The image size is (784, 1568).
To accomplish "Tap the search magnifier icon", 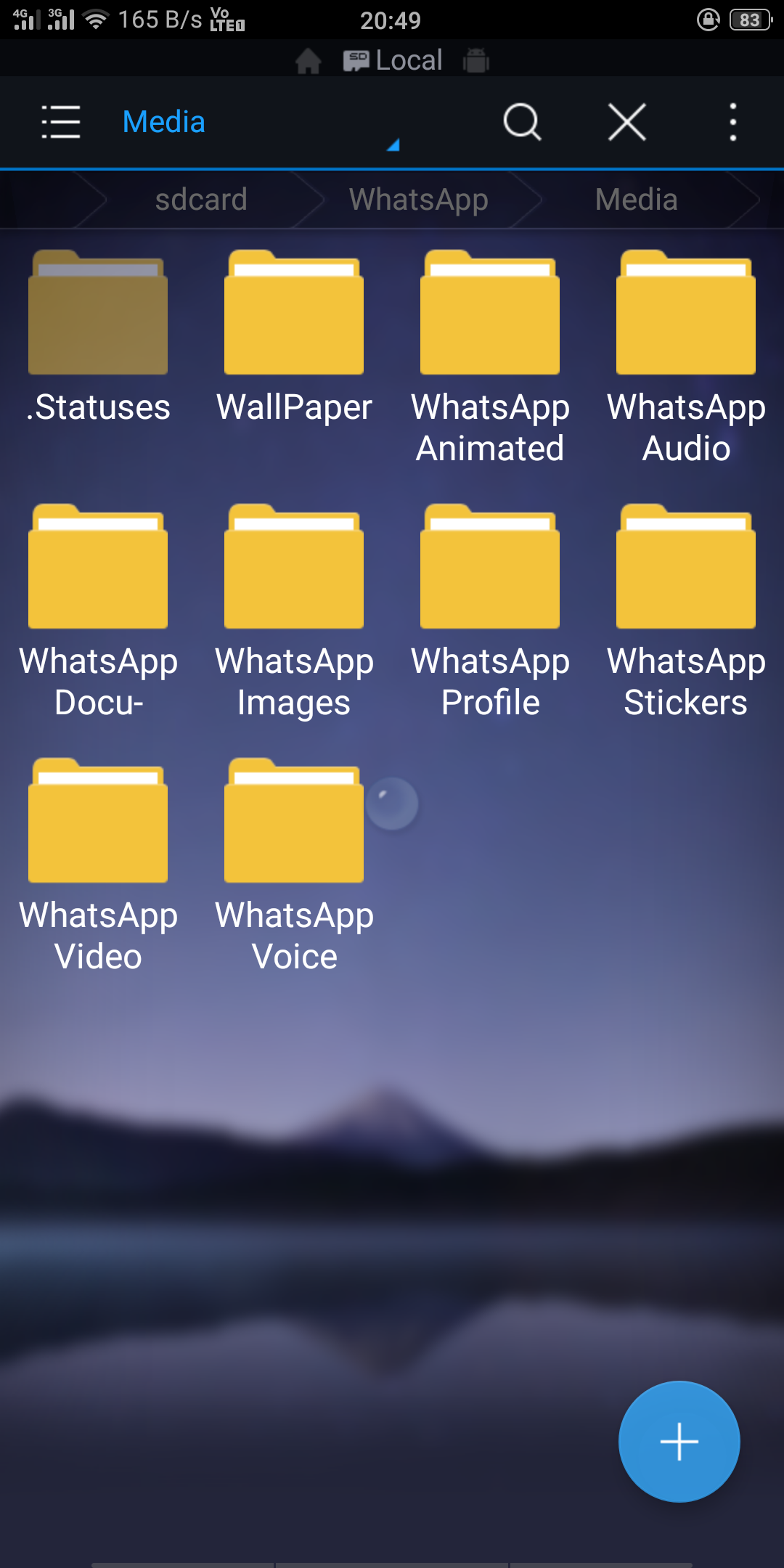I will point(522,122).
